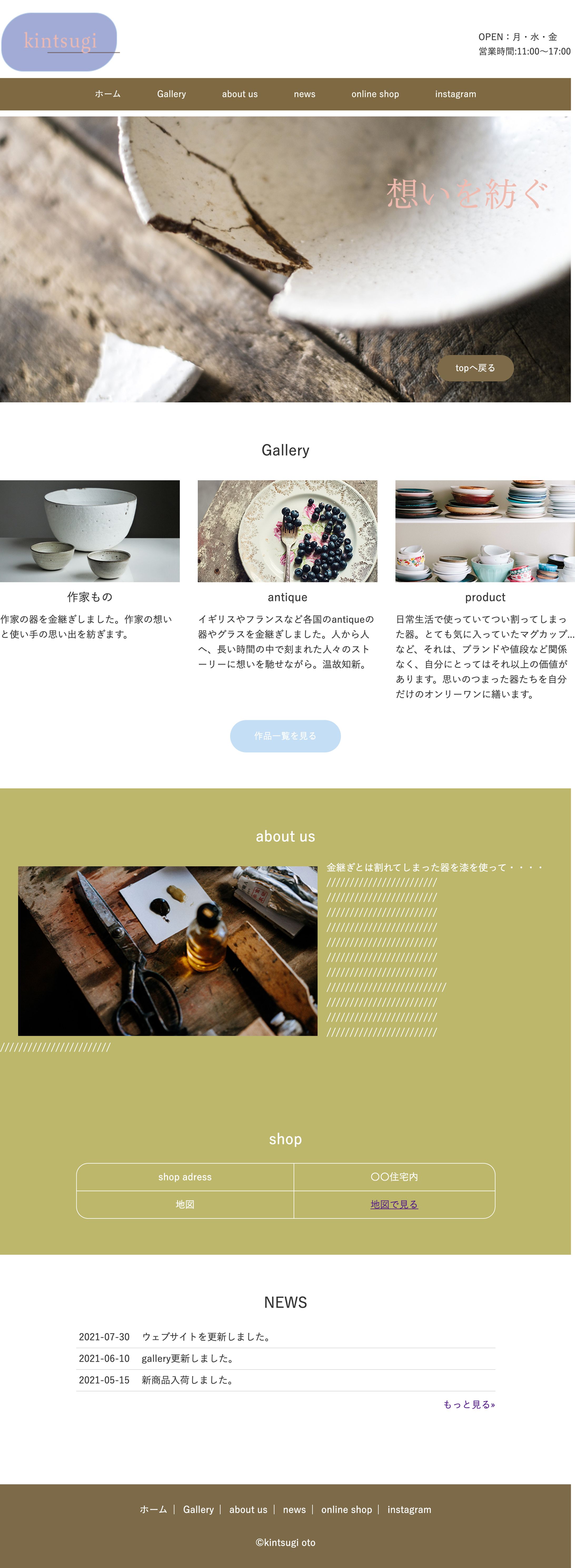Tap the topへ戻る button
Viewport: 575px width, 1568px height.
pyautogui.click(x=475, y=368)
